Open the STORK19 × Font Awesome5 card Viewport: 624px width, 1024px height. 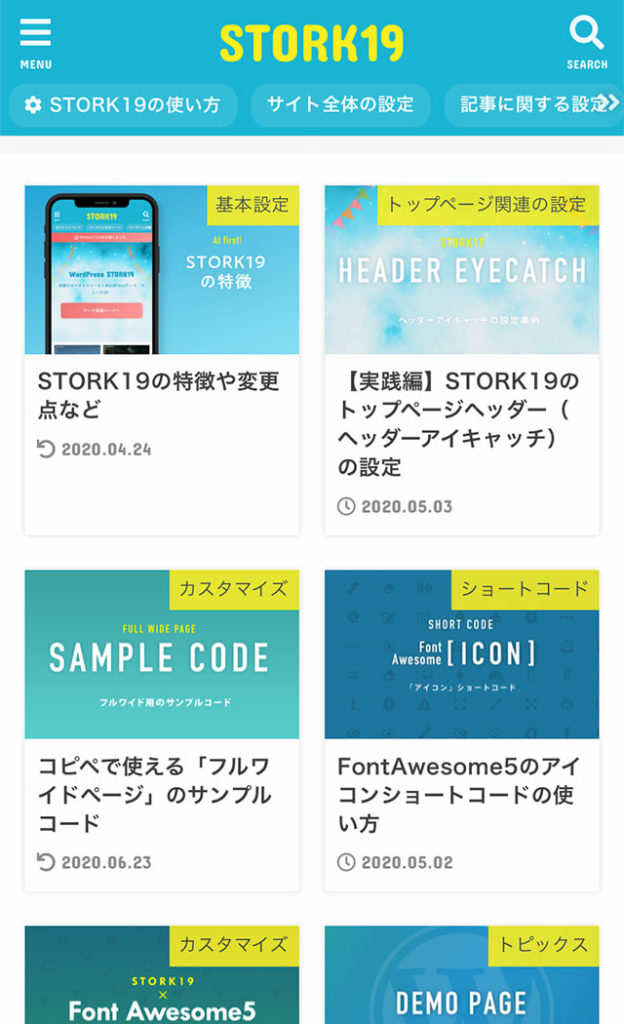click(162, 974)
